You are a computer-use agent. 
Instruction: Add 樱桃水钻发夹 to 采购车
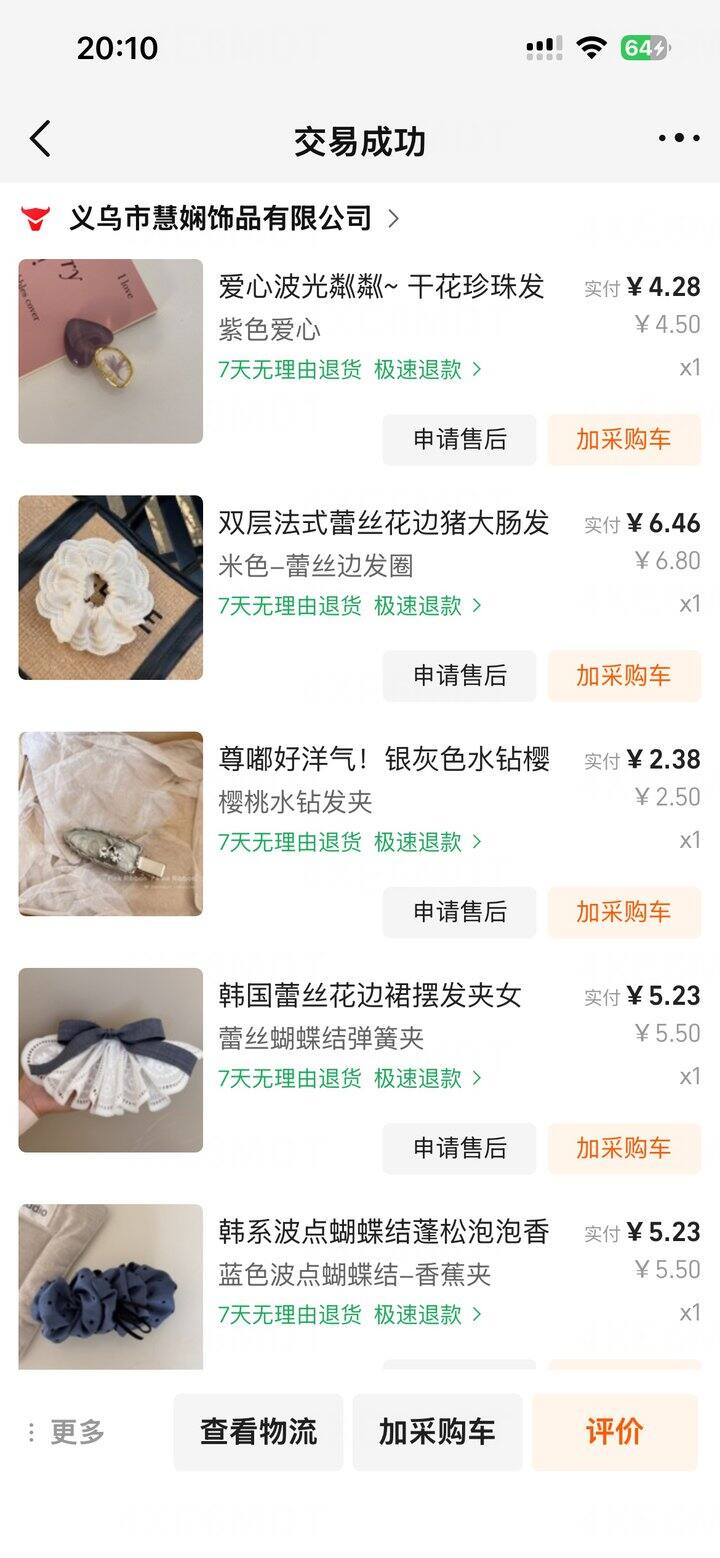point(623,912)
